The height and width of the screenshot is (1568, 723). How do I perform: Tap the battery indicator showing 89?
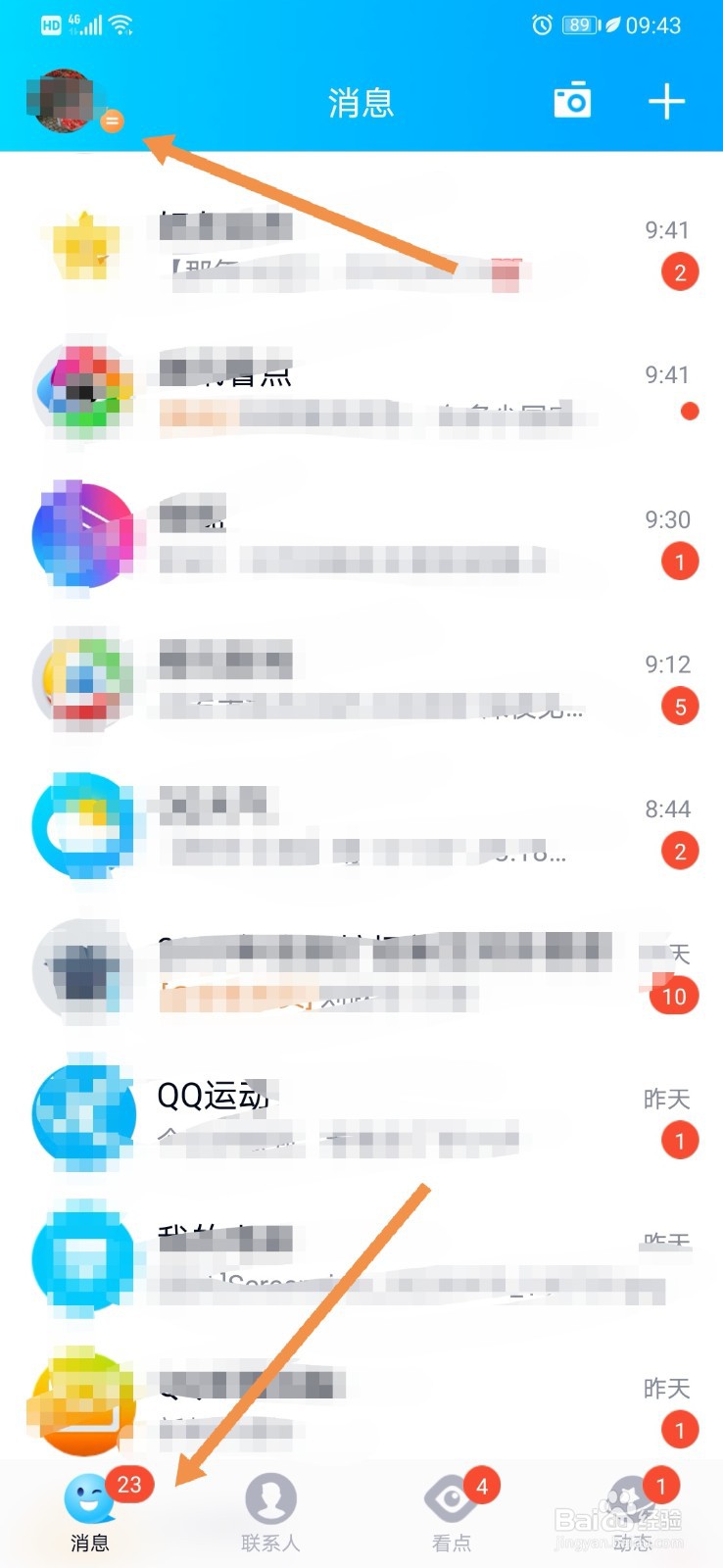click(576, 25)
